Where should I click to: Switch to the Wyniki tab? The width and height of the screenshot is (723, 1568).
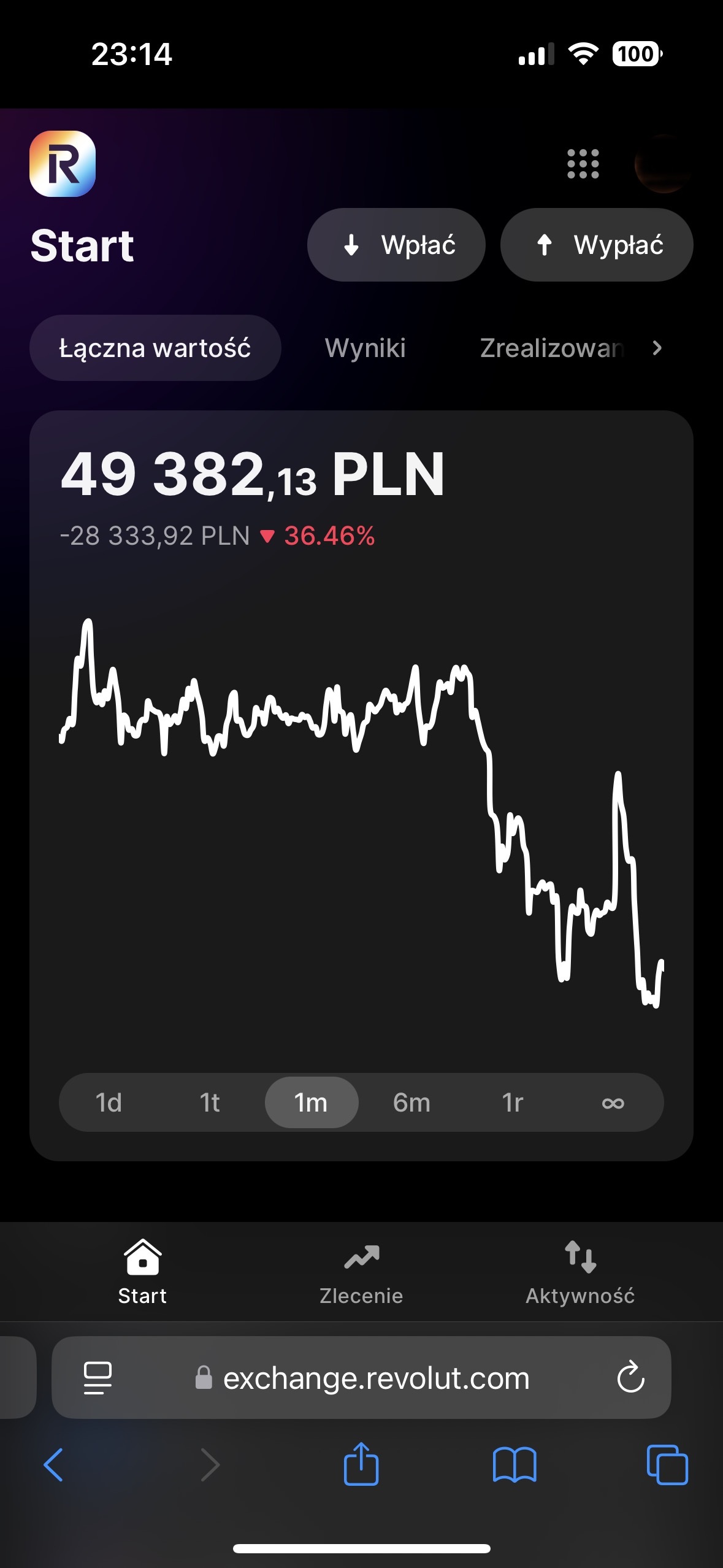365,348
